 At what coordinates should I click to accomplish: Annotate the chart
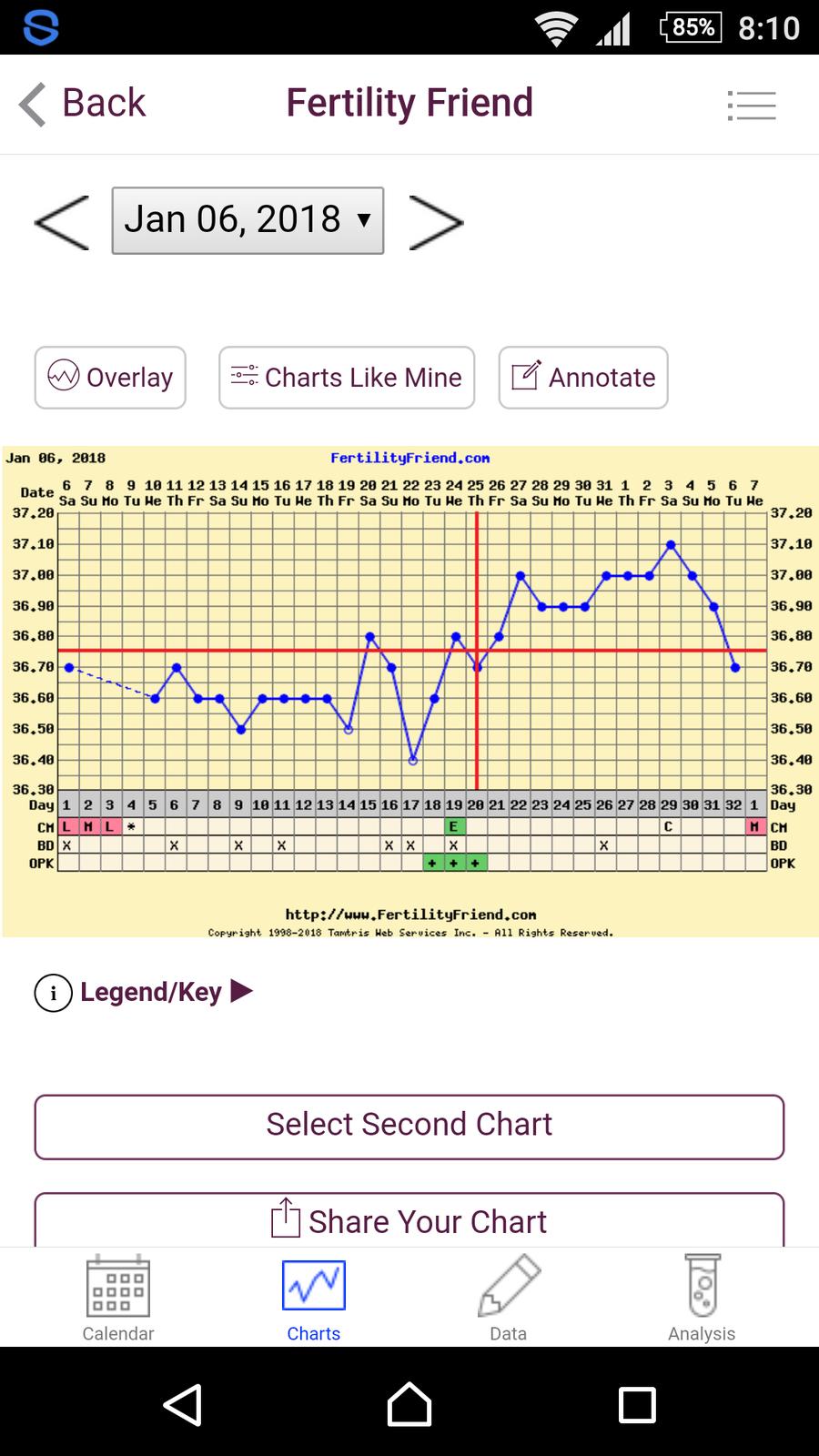(x=583, y=378)
